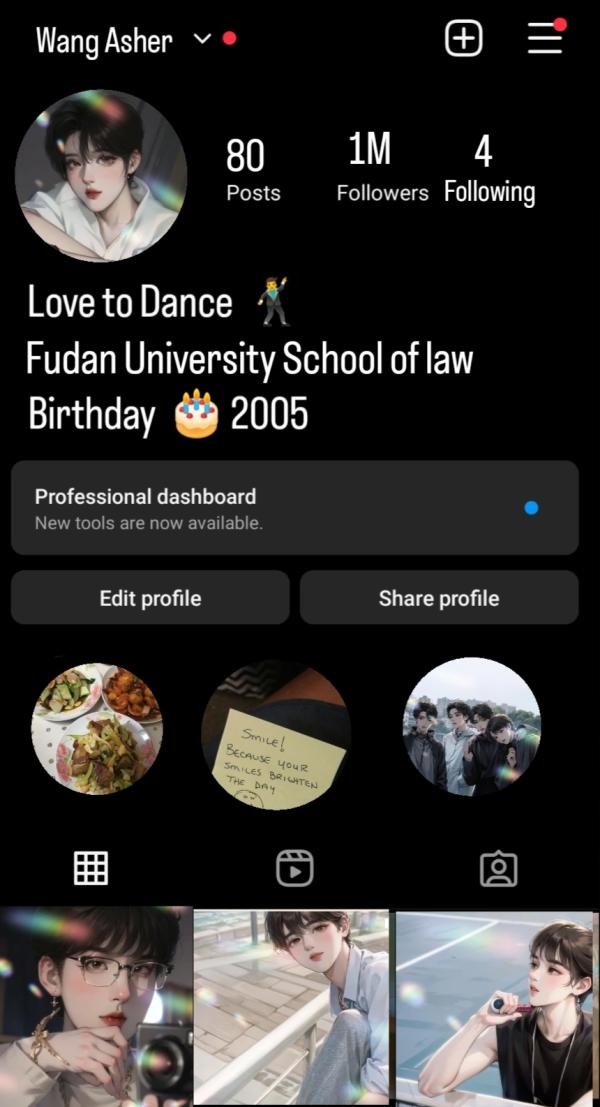Viewport: 600px width, 1107px height.
Task: Open the tennis court post
Action: [x=494, y=1007]
